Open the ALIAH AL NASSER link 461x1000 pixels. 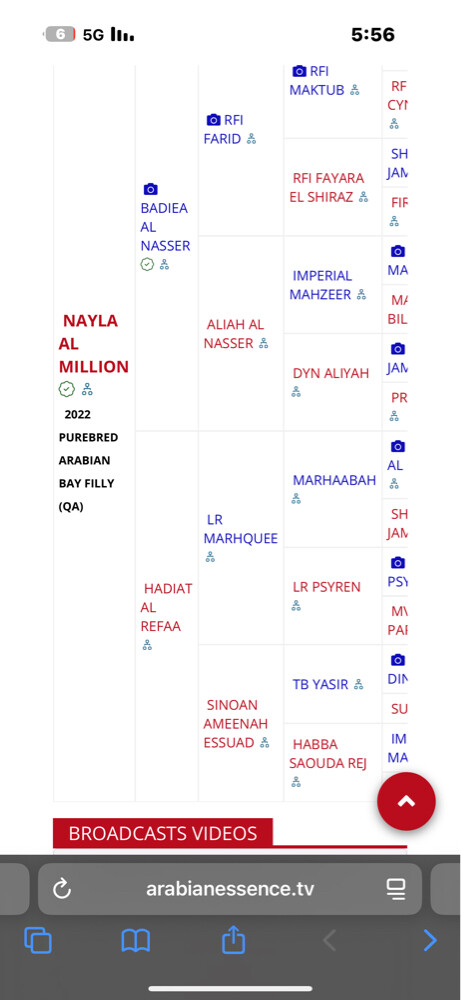(x=233, y=334)
